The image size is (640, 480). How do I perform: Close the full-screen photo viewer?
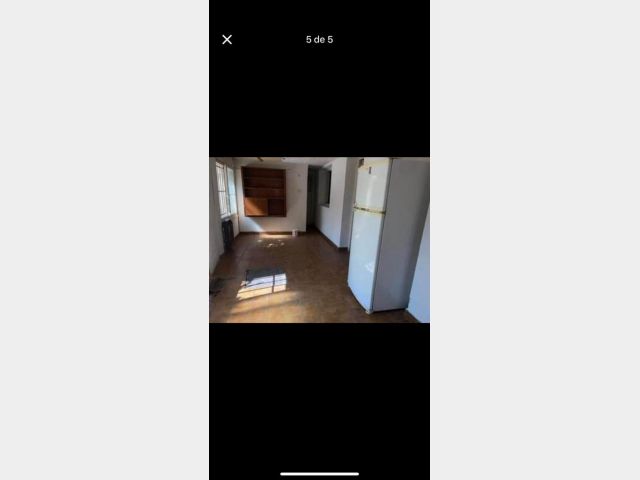pyautogui.click(x=227, y=40)
